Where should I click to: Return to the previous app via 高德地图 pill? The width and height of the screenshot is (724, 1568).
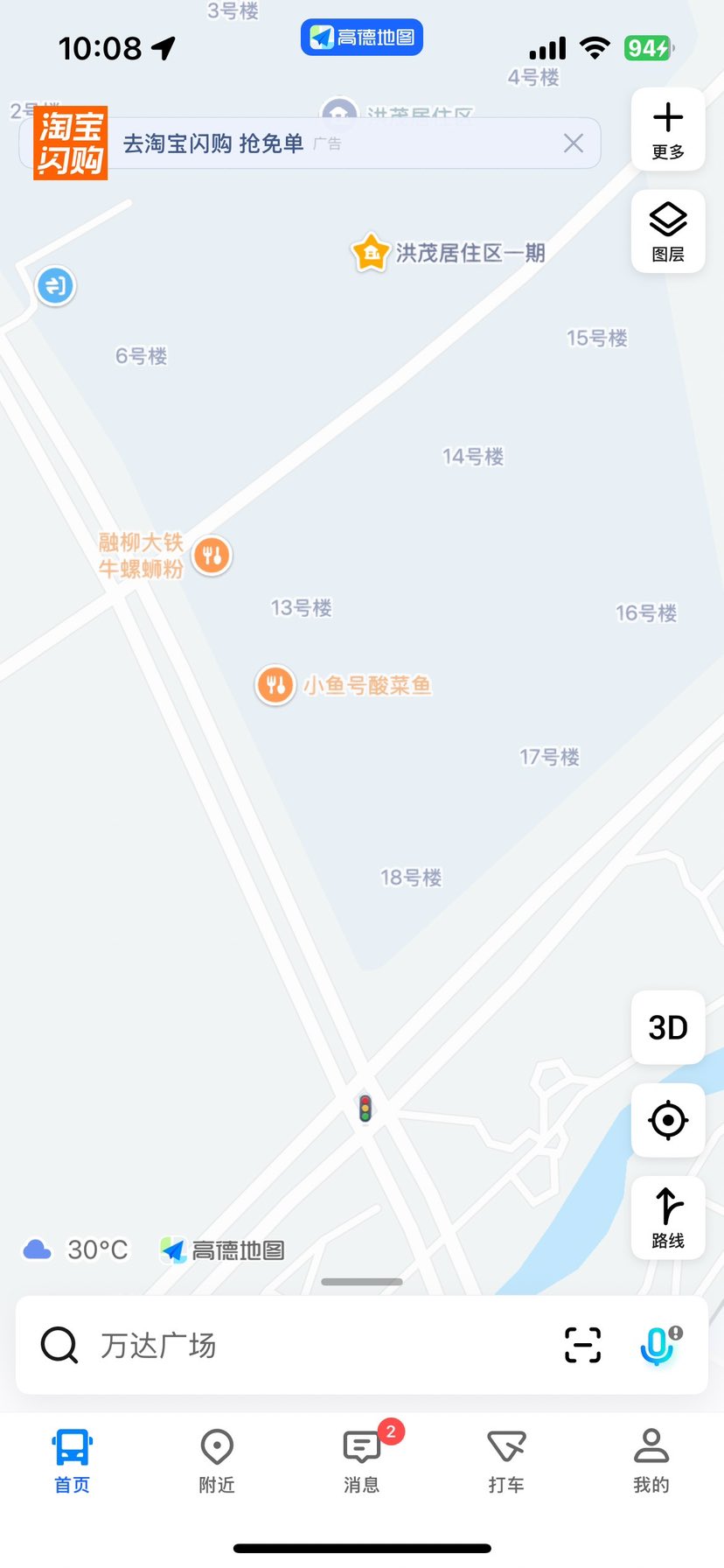click(x=362, y=38)
